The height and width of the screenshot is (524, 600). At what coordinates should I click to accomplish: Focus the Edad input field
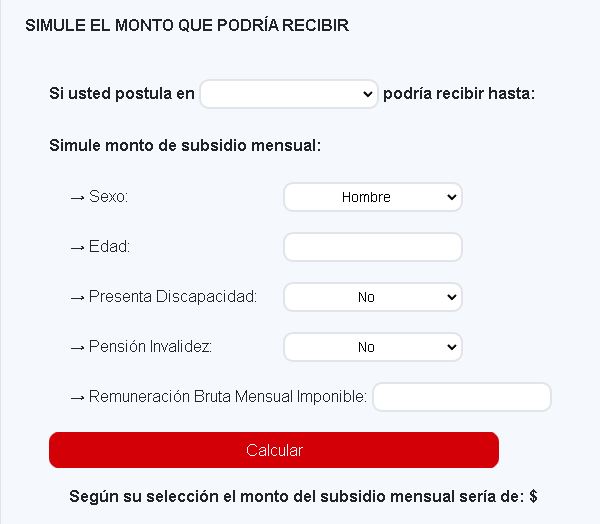coord(372,247)
